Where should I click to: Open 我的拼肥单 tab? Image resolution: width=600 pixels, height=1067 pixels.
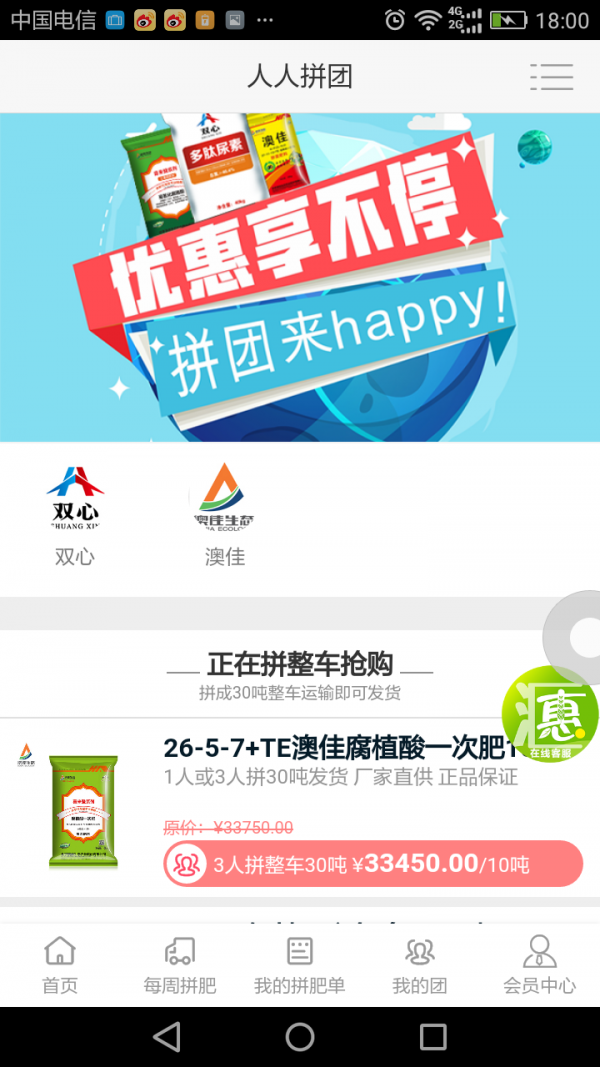pyautogui.click(x=300, y=965)
